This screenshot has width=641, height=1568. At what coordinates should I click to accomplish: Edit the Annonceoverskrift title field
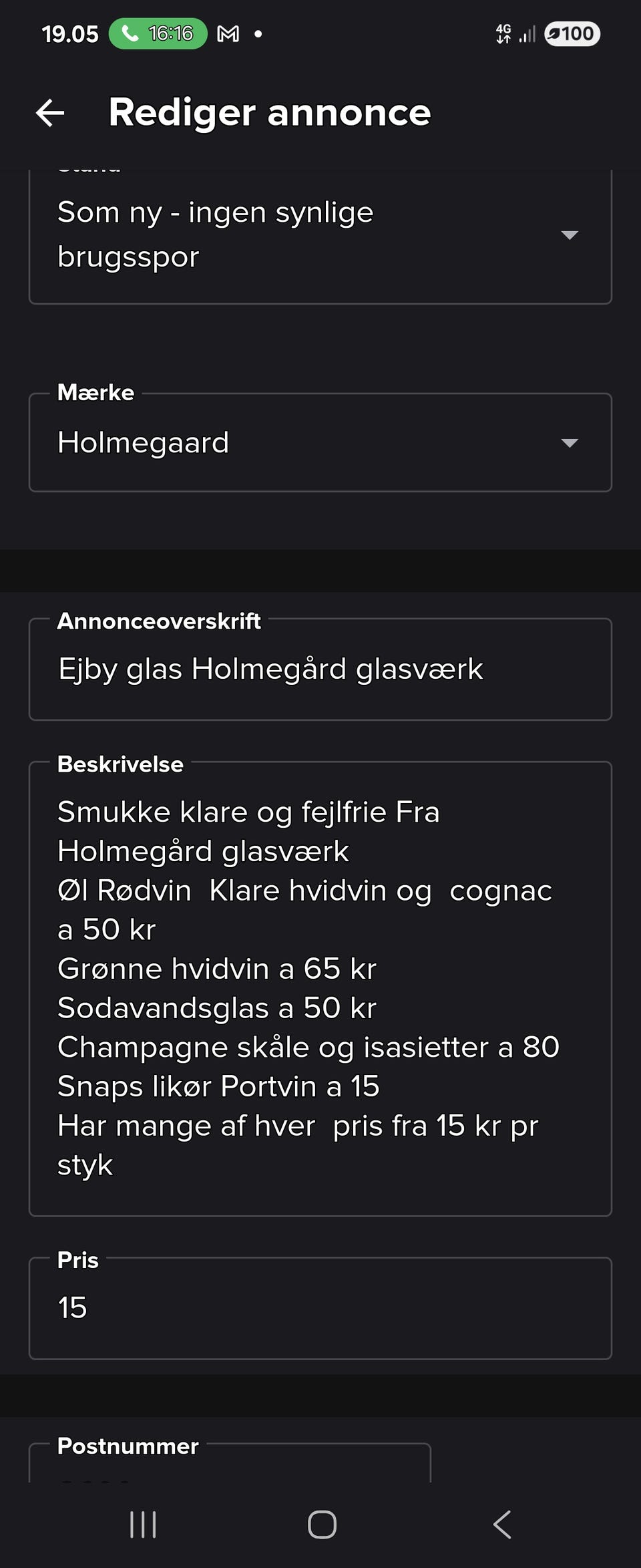click(x=320, y=669)
